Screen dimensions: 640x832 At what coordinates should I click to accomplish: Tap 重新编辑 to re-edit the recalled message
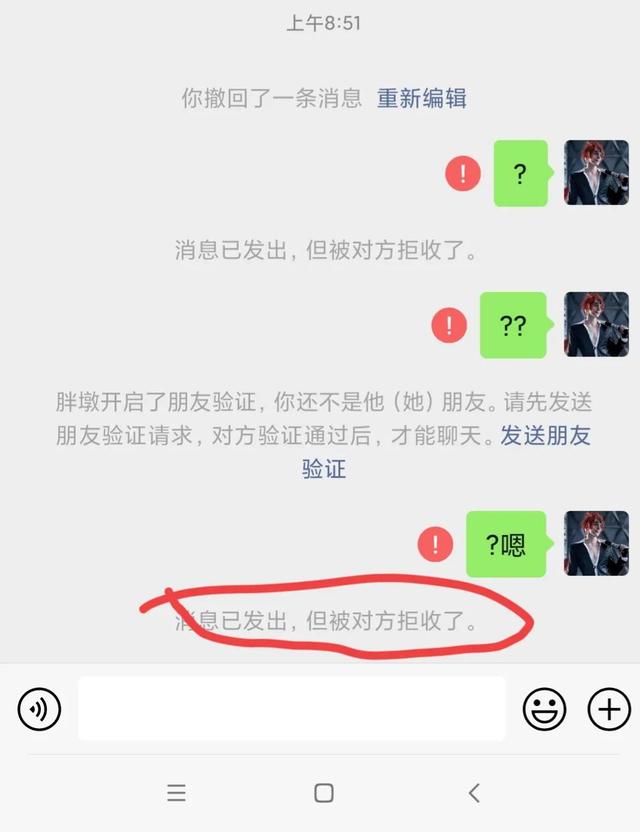(421, 98)
